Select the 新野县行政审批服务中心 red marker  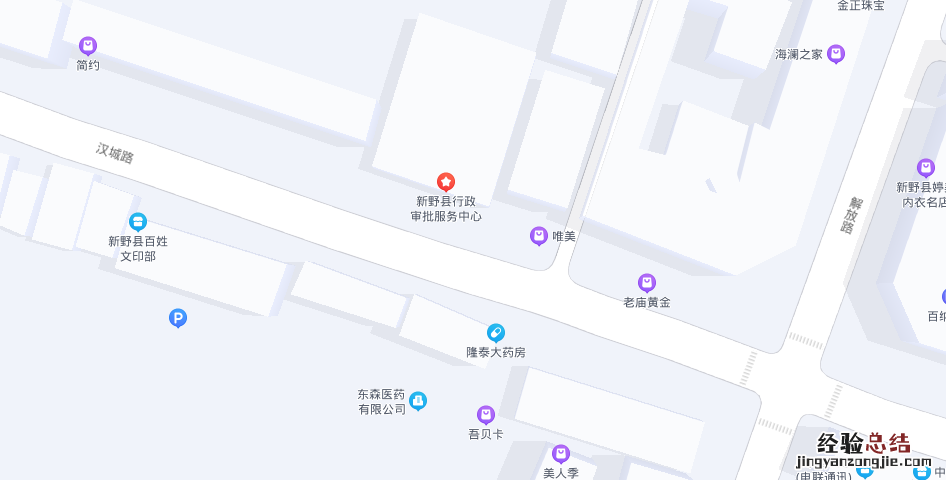(446, 182)
